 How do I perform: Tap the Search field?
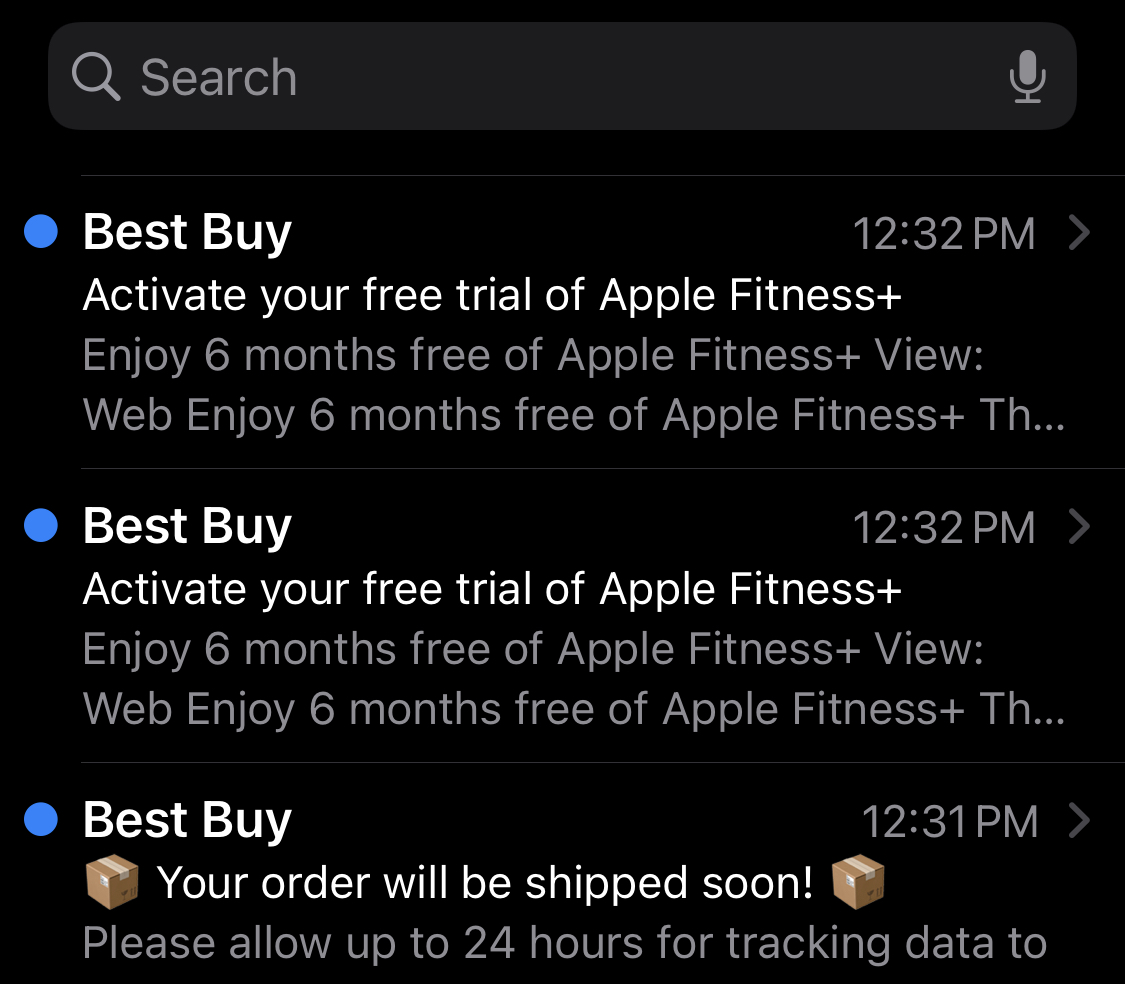click(562, 76)
